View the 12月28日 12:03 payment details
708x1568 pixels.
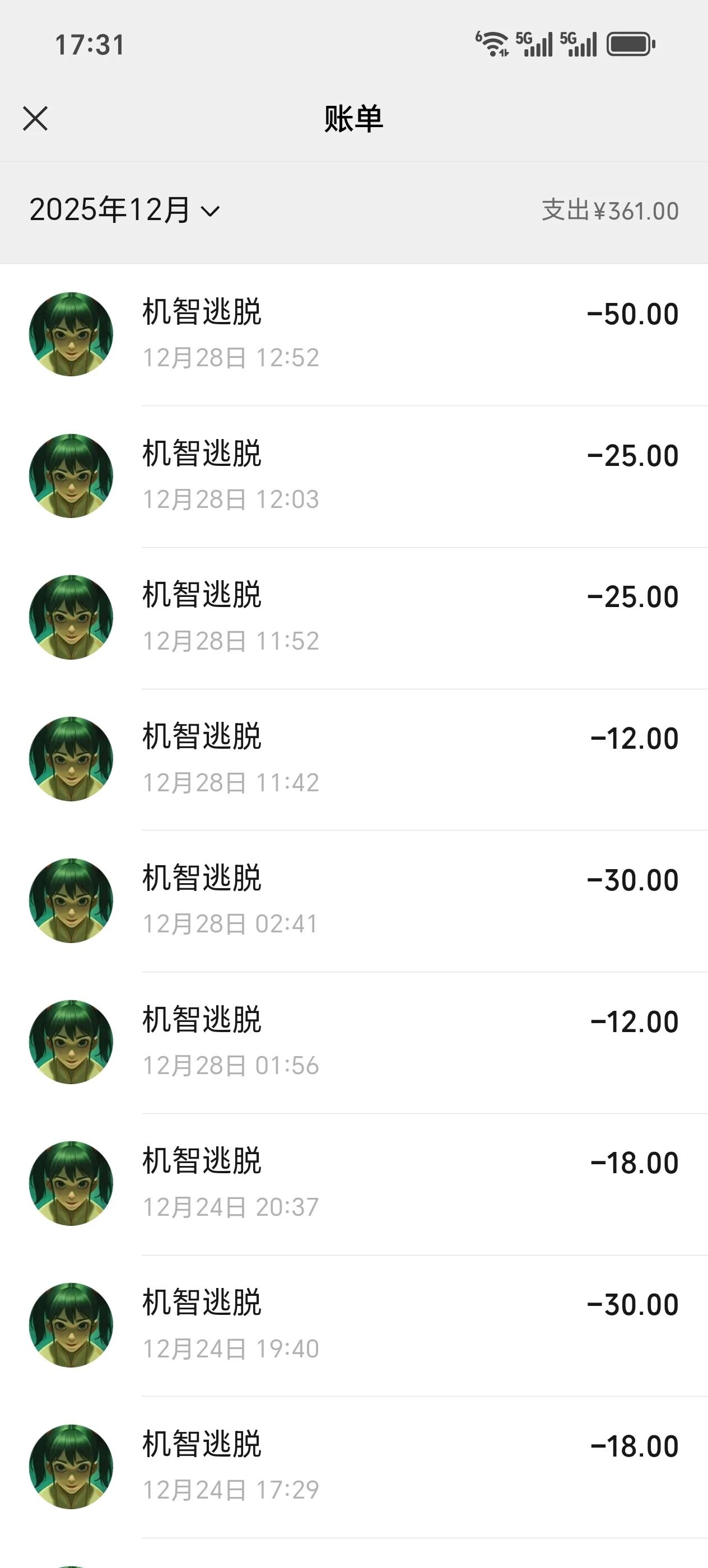(x=353, y=476)
